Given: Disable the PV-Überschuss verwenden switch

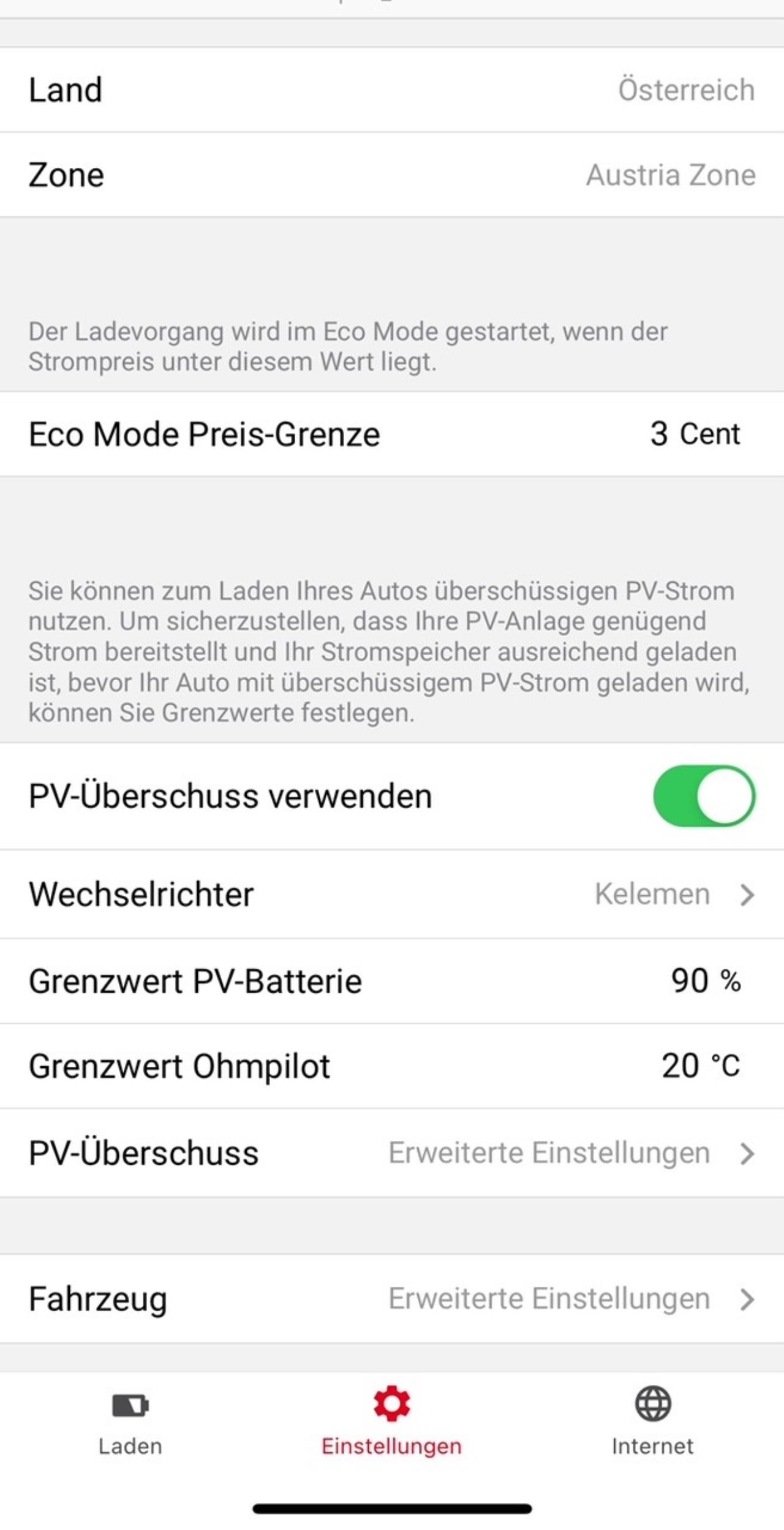Looking at the screenshot, I should coord(704,796).
